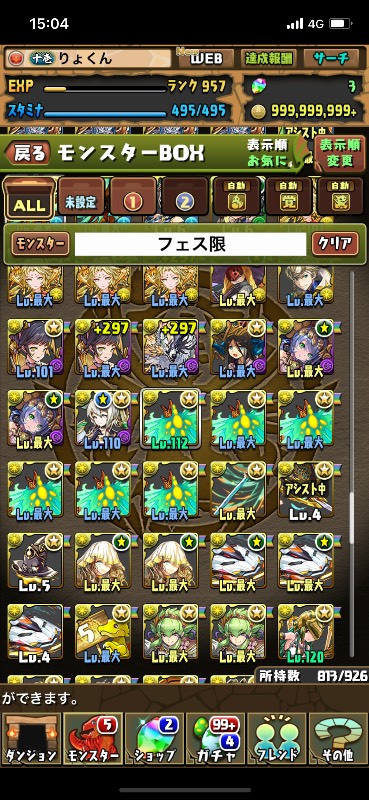Open the フレンド menu
The image size is (369, 800).
(x=276, y=738)
